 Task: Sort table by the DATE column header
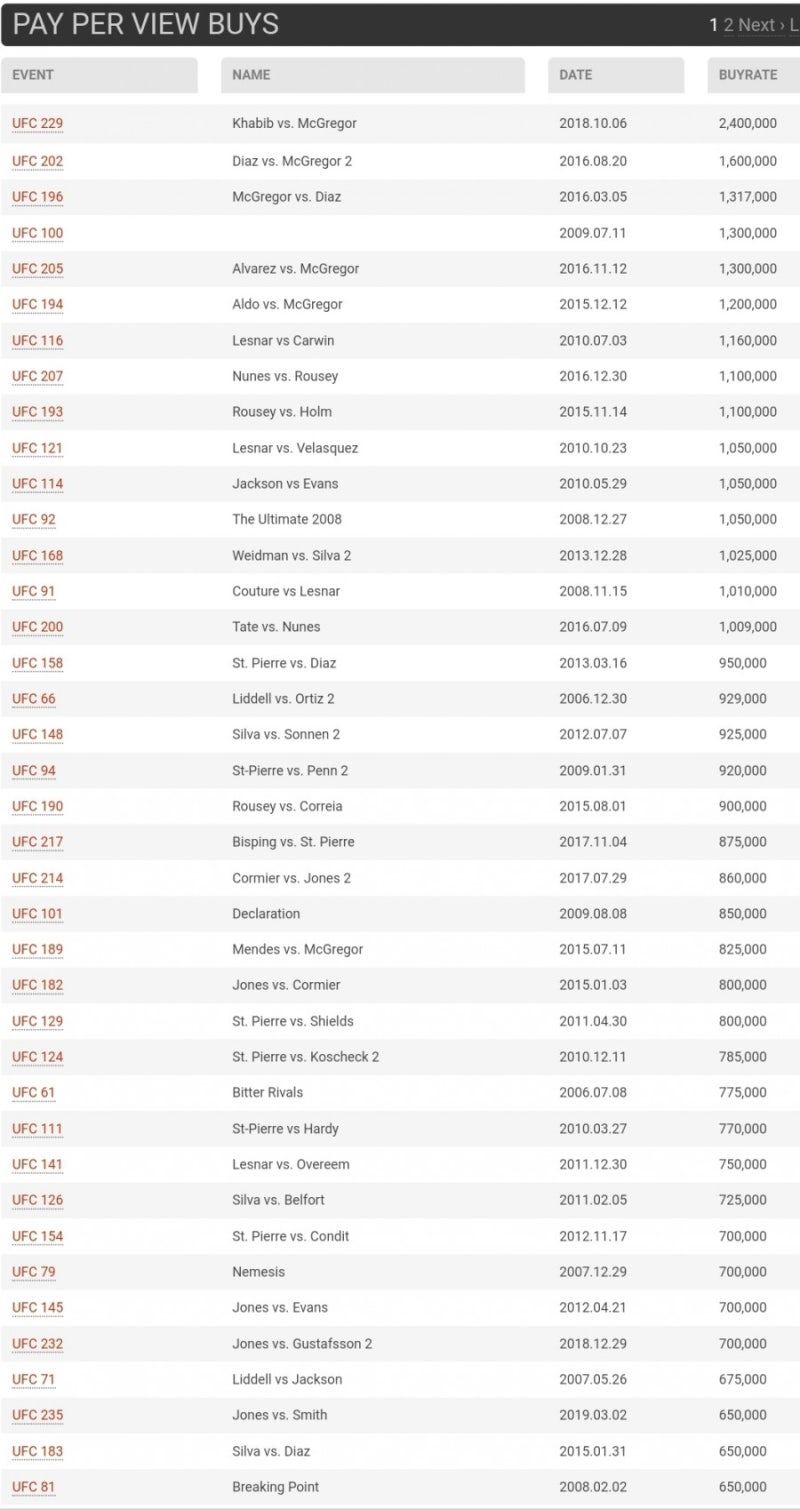[616, 75]
